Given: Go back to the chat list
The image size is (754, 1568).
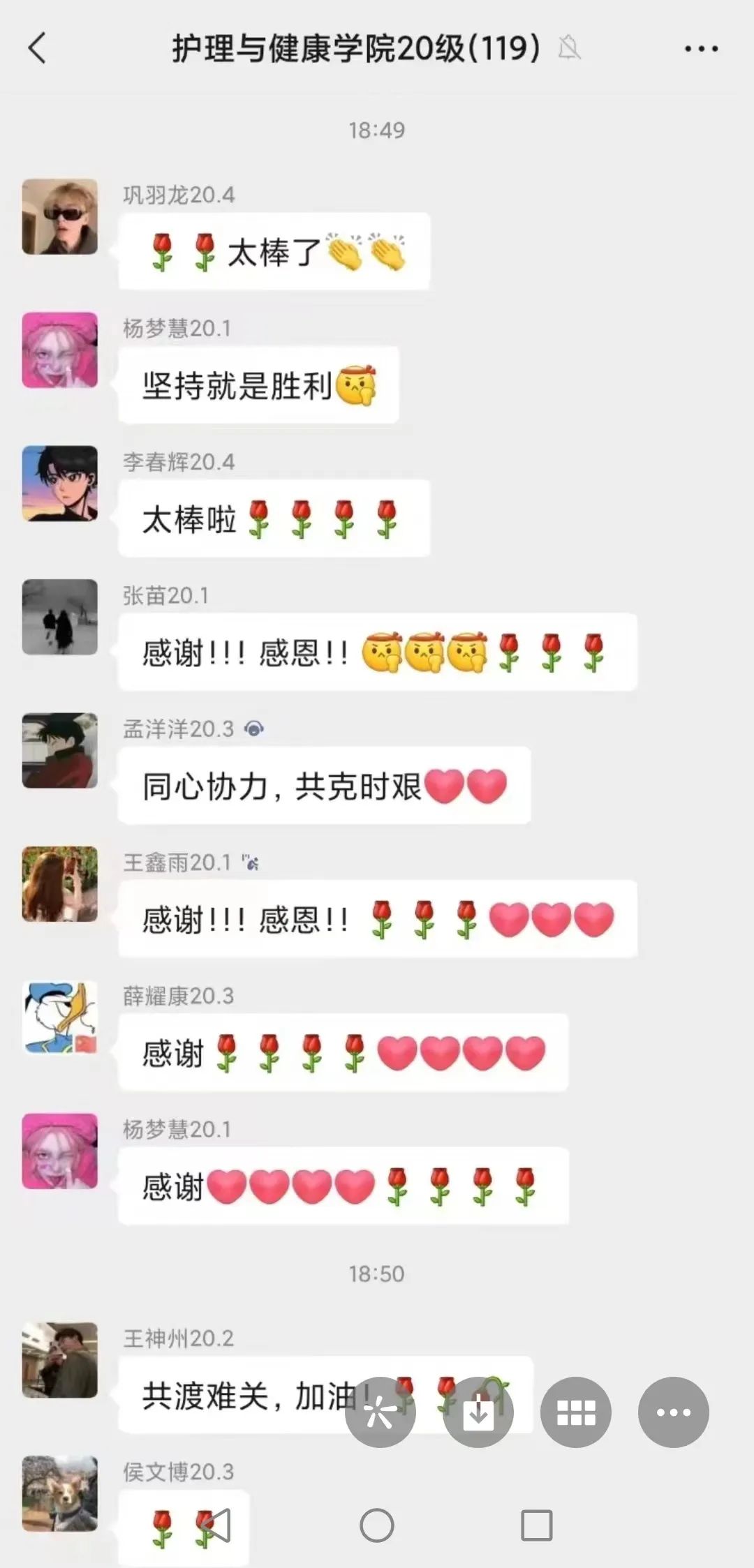Looking at the screenshot, I should pyautogui.click(x=38, y=48).
